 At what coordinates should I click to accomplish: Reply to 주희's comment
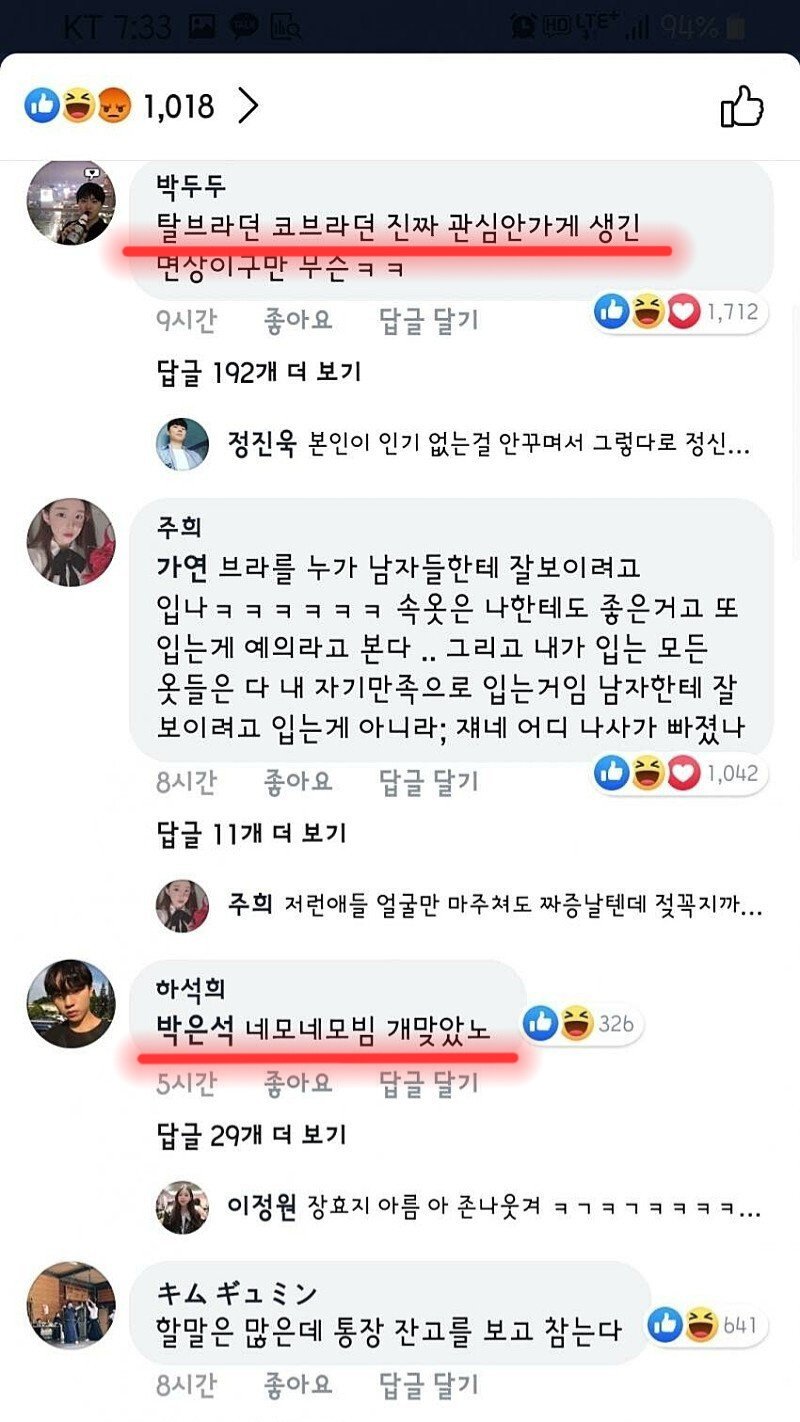coord(428,781)
